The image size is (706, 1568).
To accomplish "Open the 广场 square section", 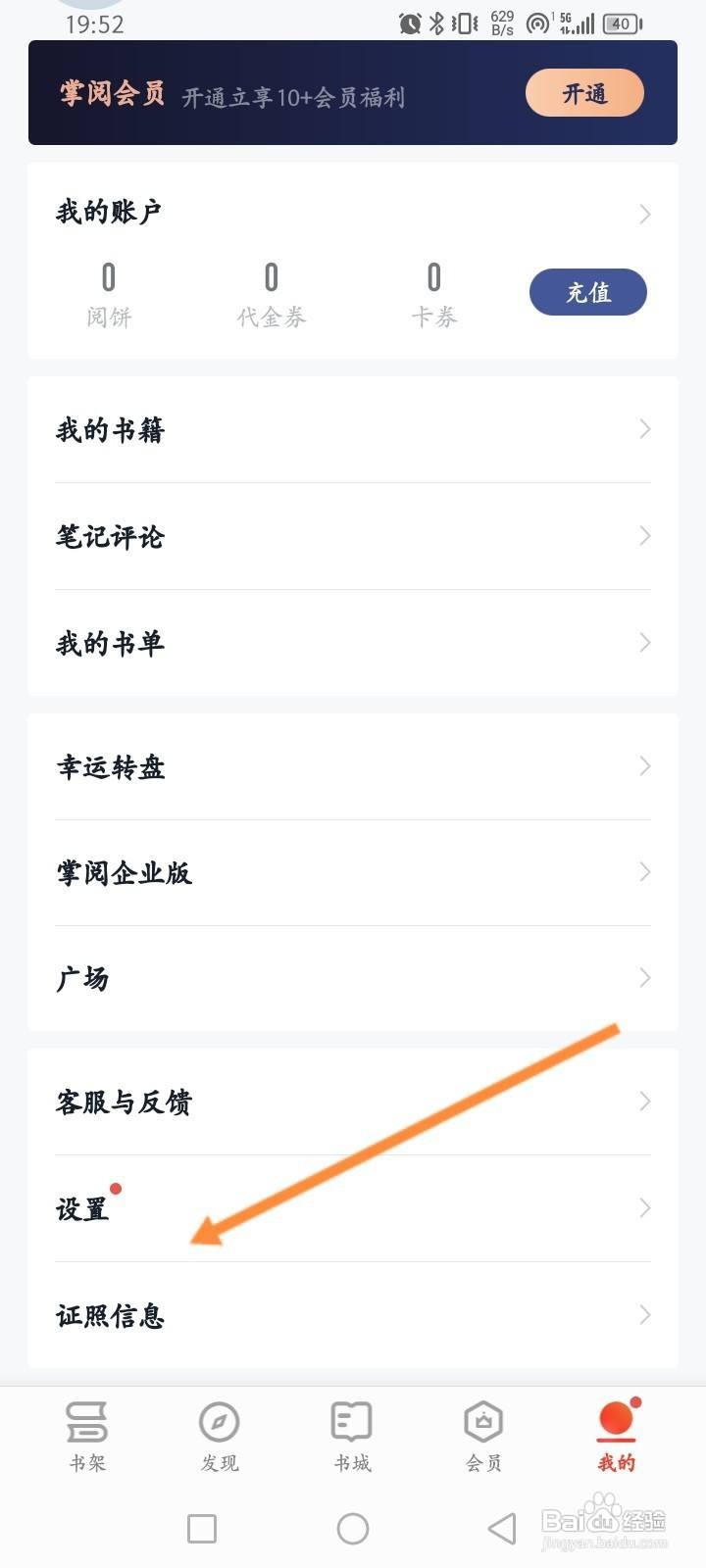I will 80,978.
